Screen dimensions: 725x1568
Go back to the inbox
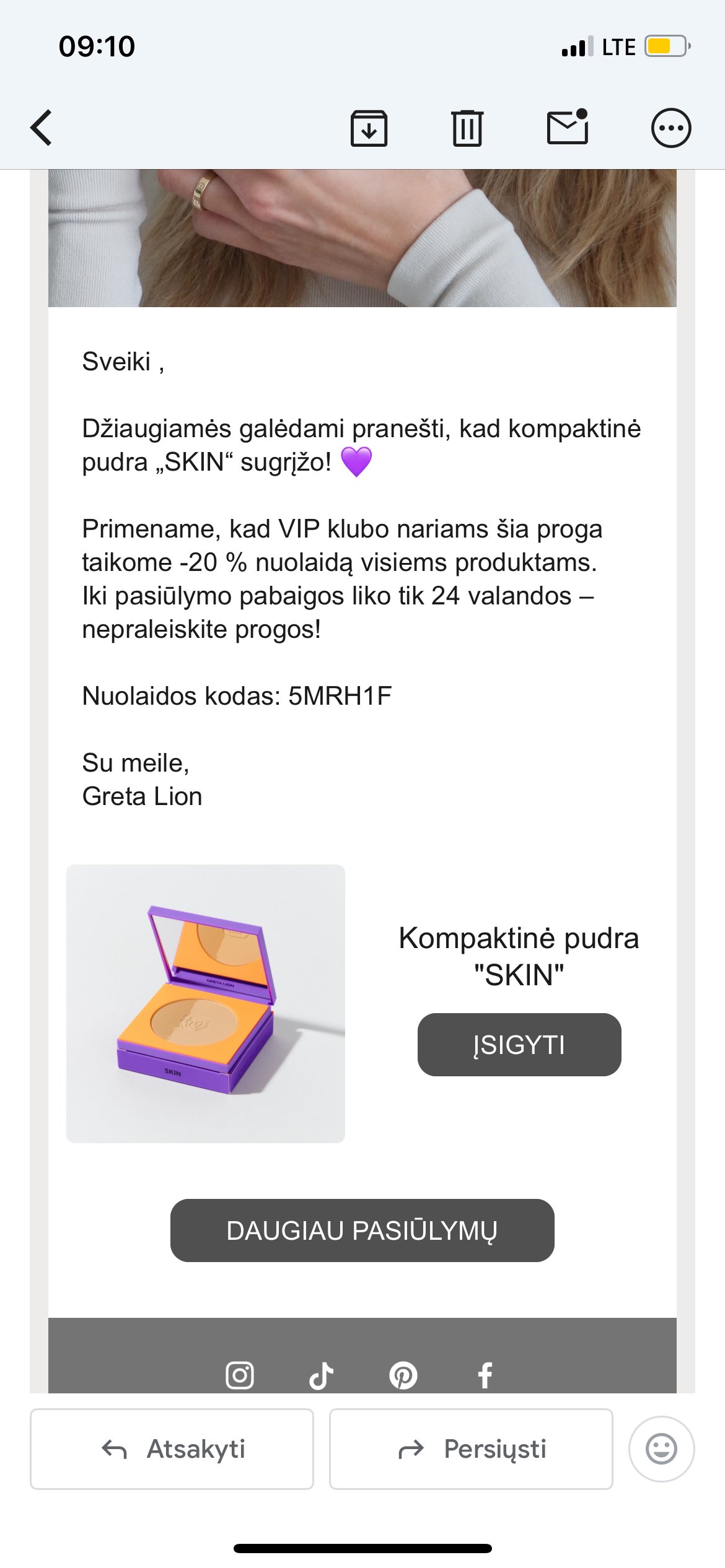42,128
